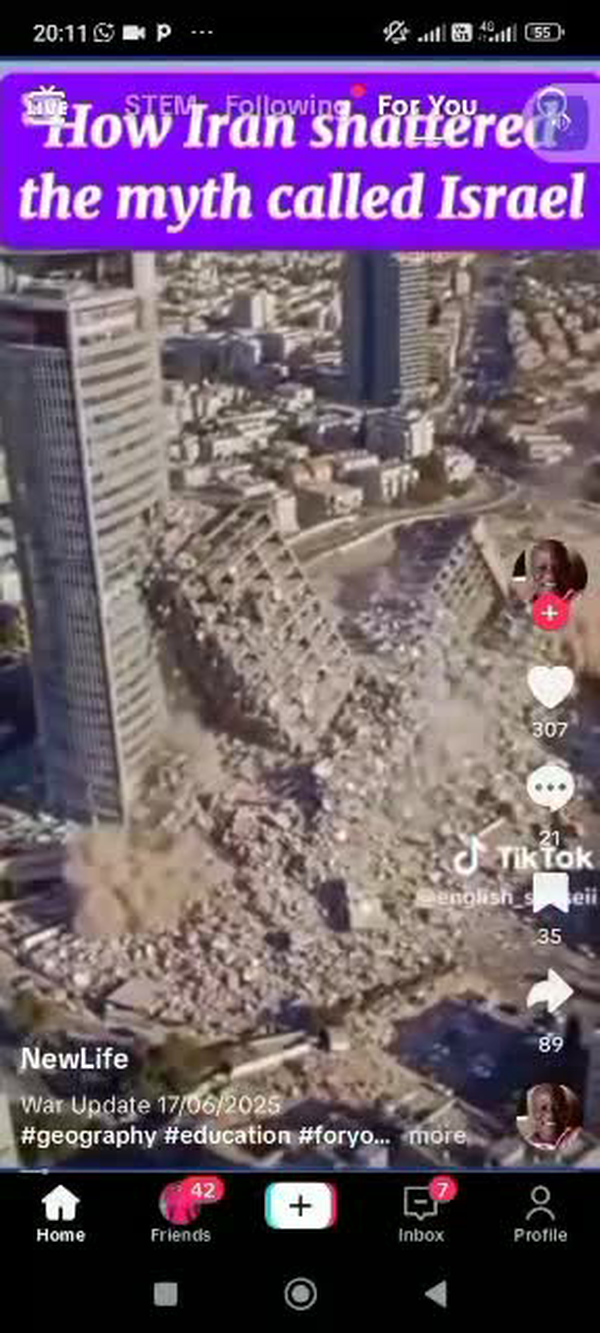600x1333 pixels.
Task: Tap the system back button
Action: [x=435, y=1294]
